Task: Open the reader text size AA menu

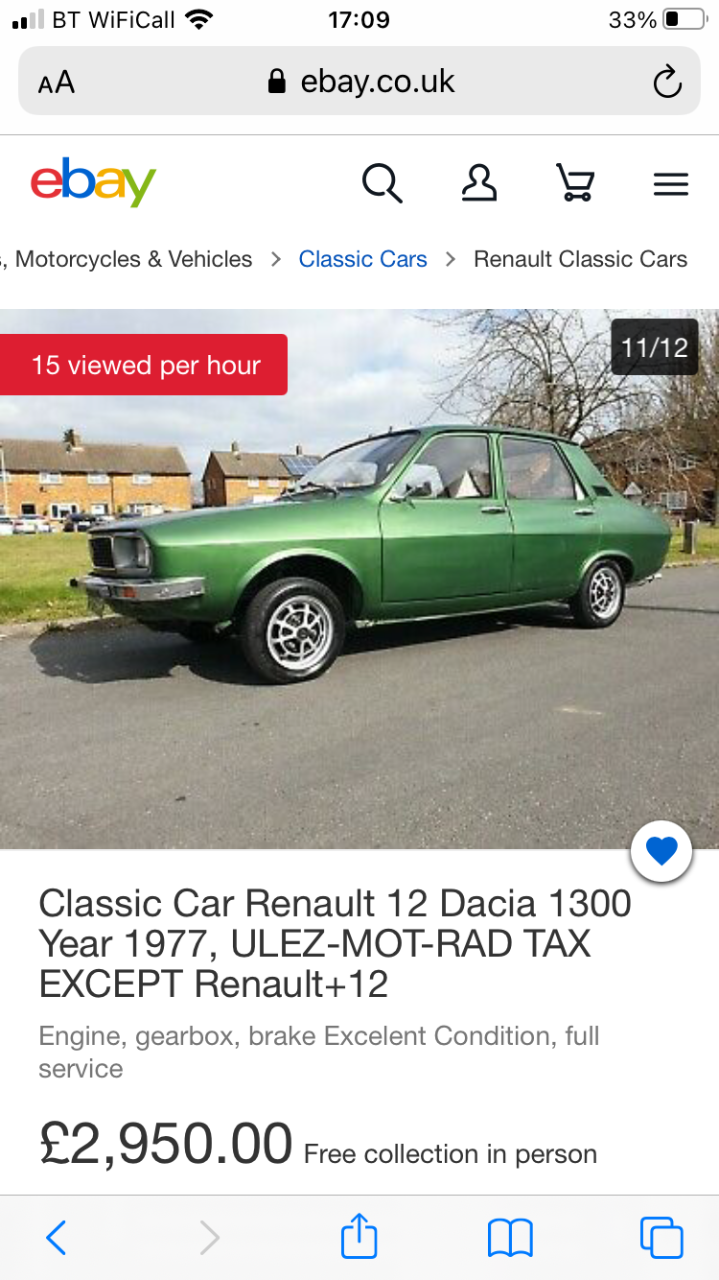Action: (56, 82)
